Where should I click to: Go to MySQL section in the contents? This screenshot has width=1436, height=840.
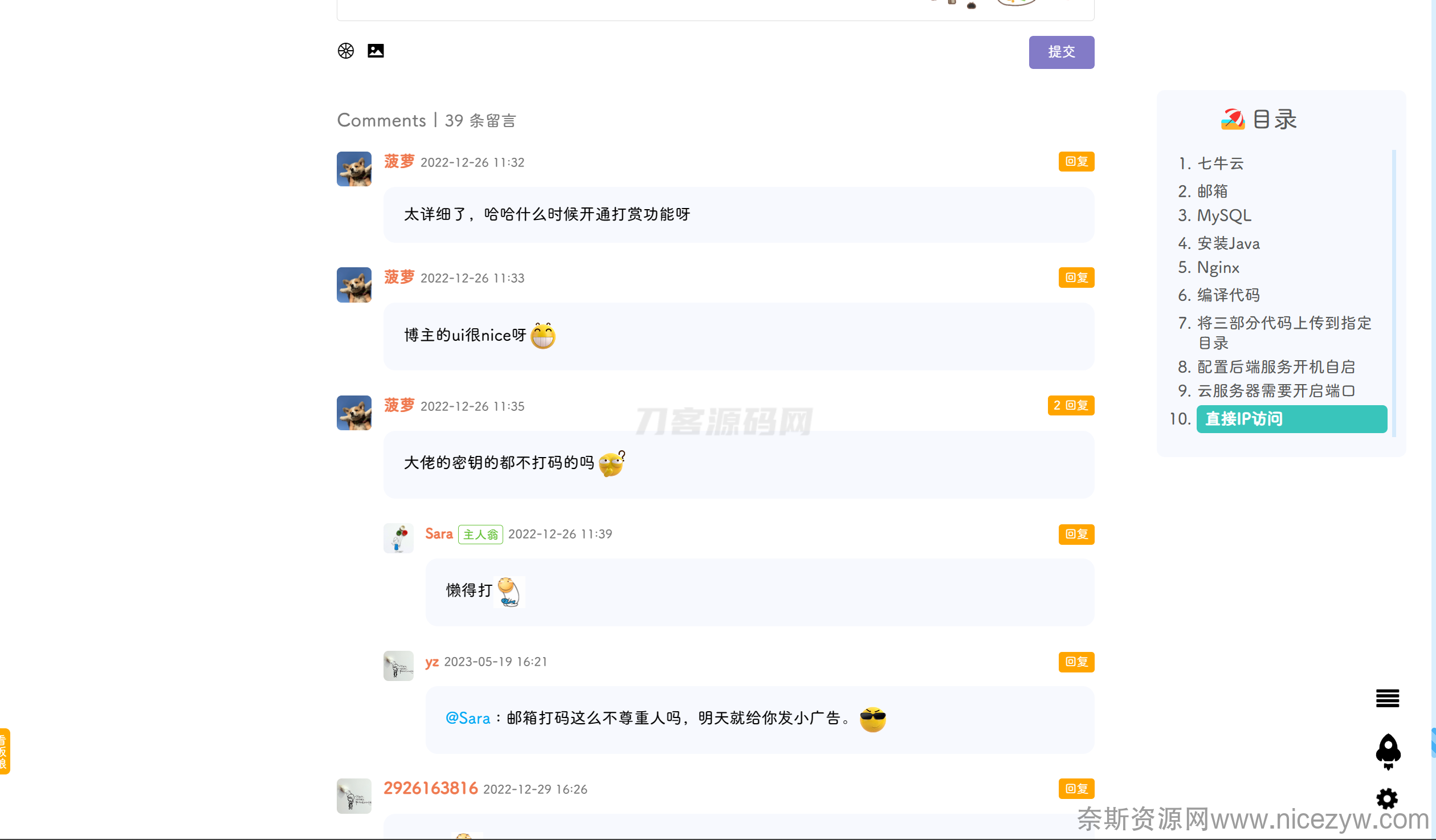1223,215
